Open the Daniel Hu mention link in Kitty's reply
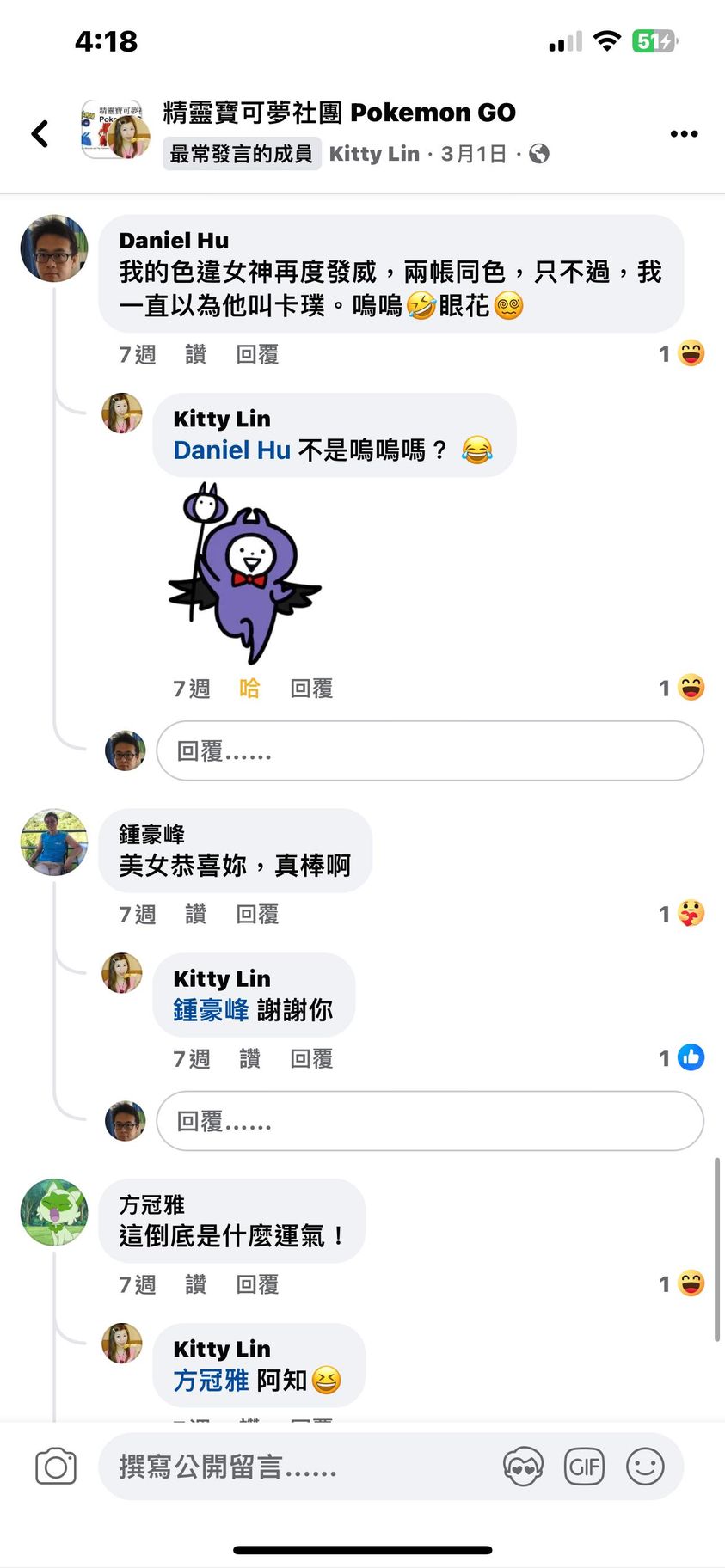This screenshot has width=725, height=1568. click(x=231, y=450)
